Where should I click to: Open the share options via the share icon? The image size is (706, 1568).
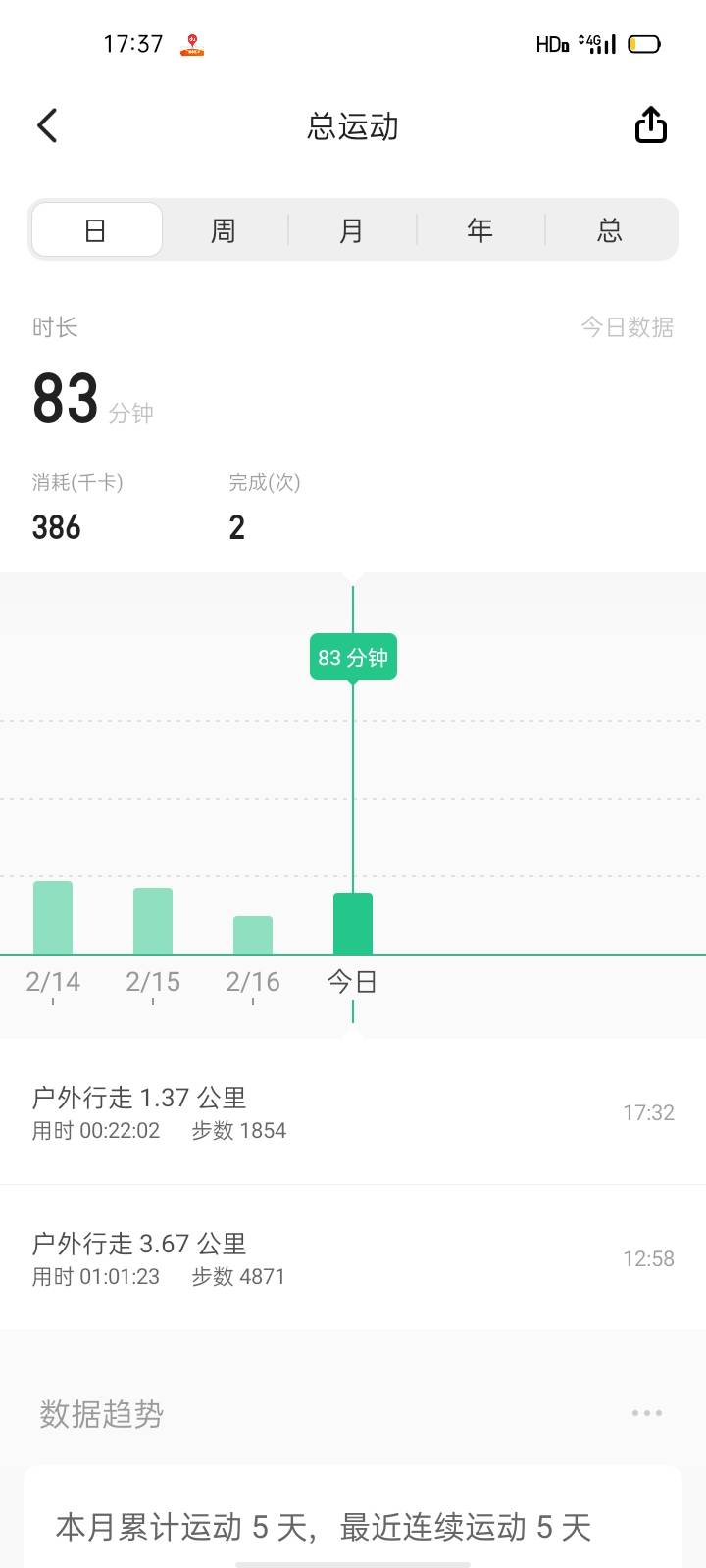pos(650,125)
